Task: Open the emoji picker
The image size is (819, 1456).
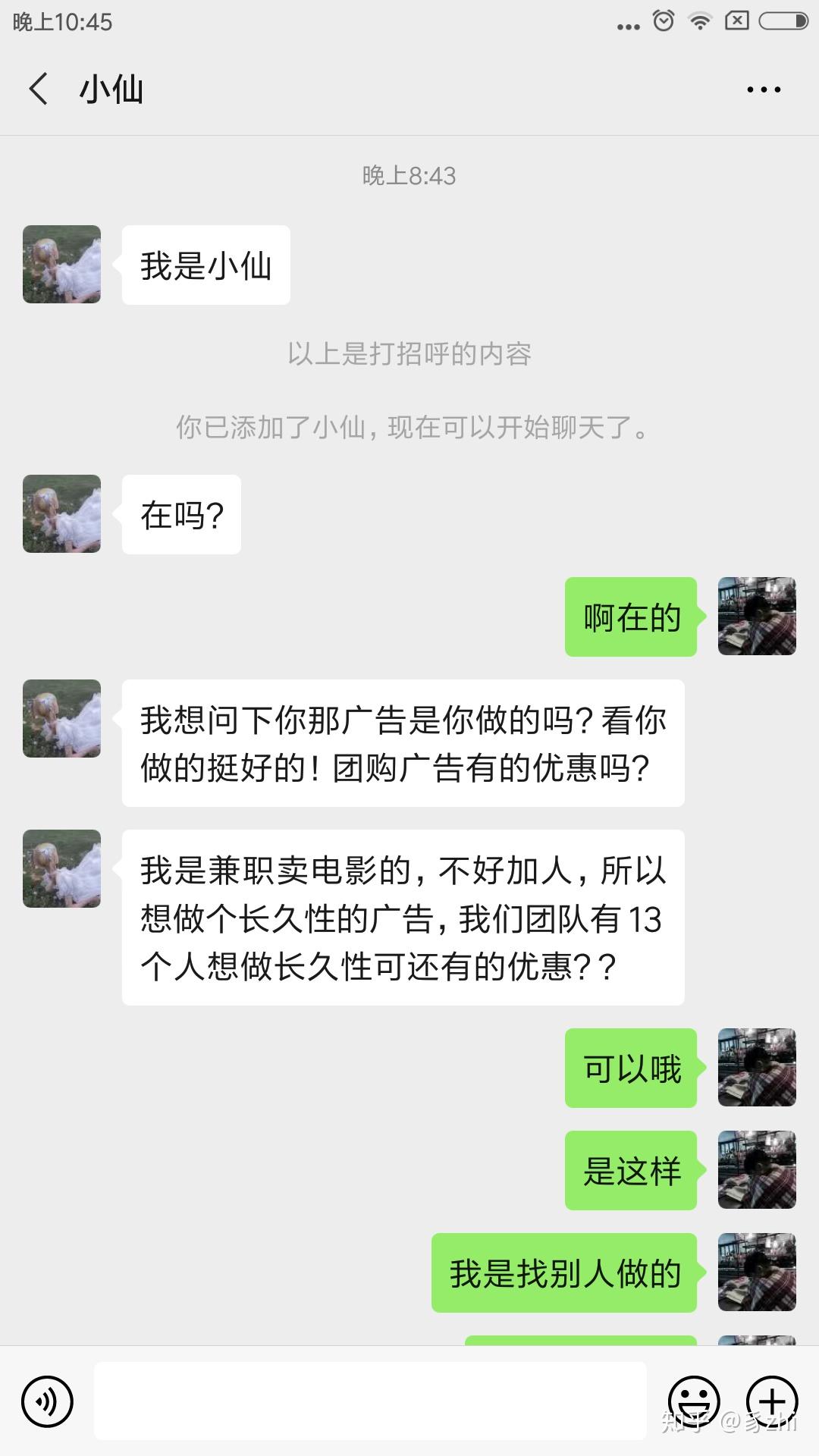Action: (693, 1401)
